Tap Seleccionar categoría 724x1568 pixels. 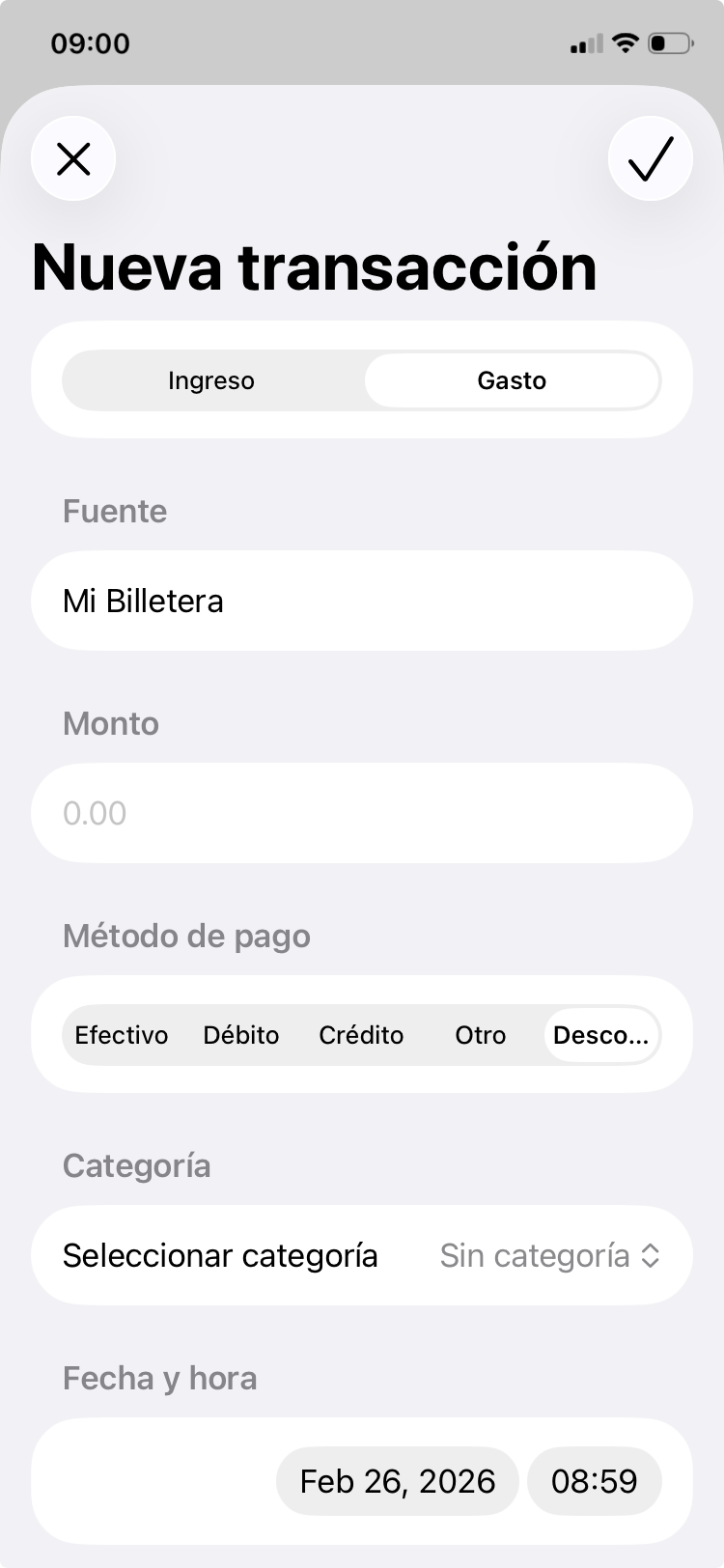point(220,1255)
